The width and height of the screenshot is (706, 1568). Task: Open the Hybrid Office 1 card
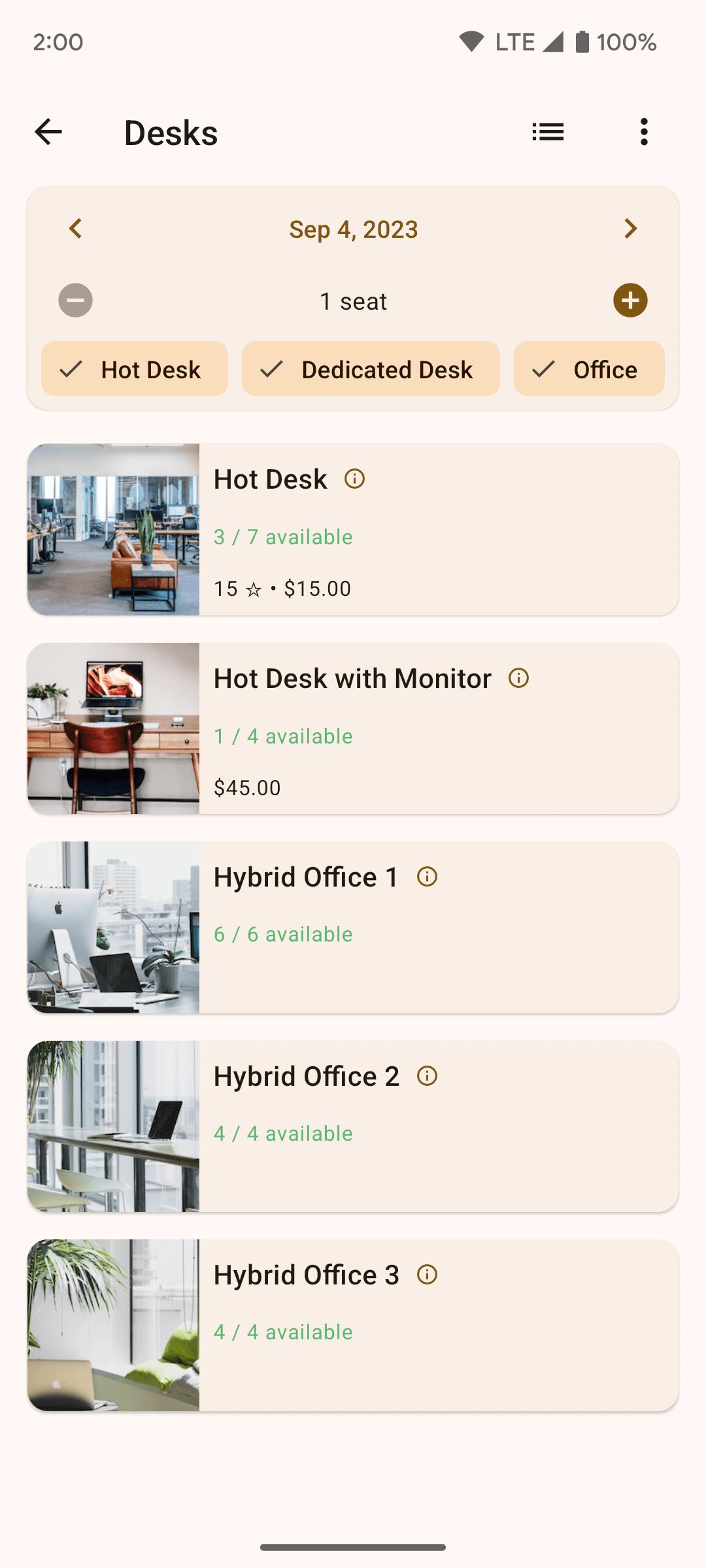click(x=353, y=928)
